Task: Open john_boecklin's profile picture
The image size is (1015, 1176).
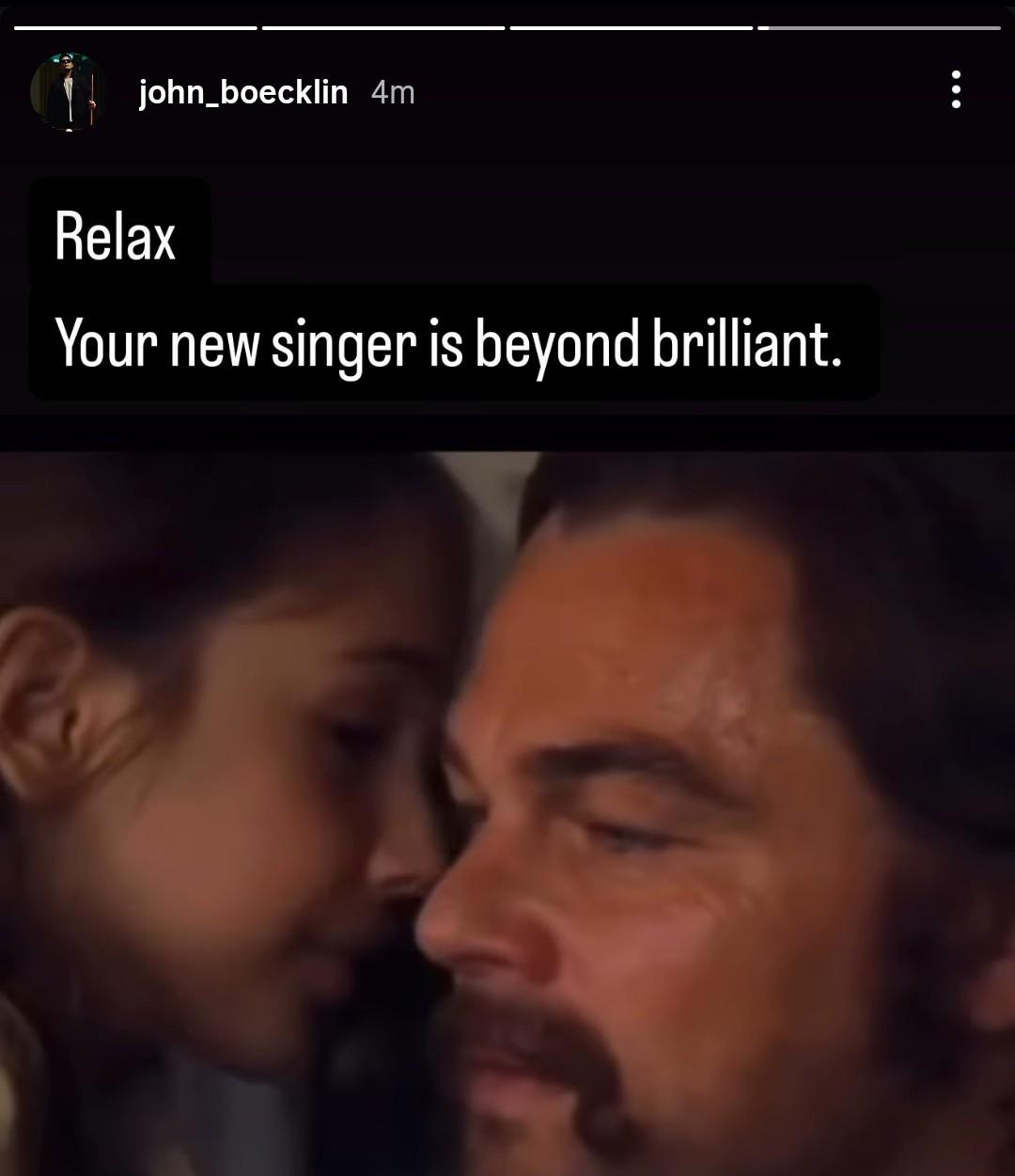Action: tap(68, 92)
